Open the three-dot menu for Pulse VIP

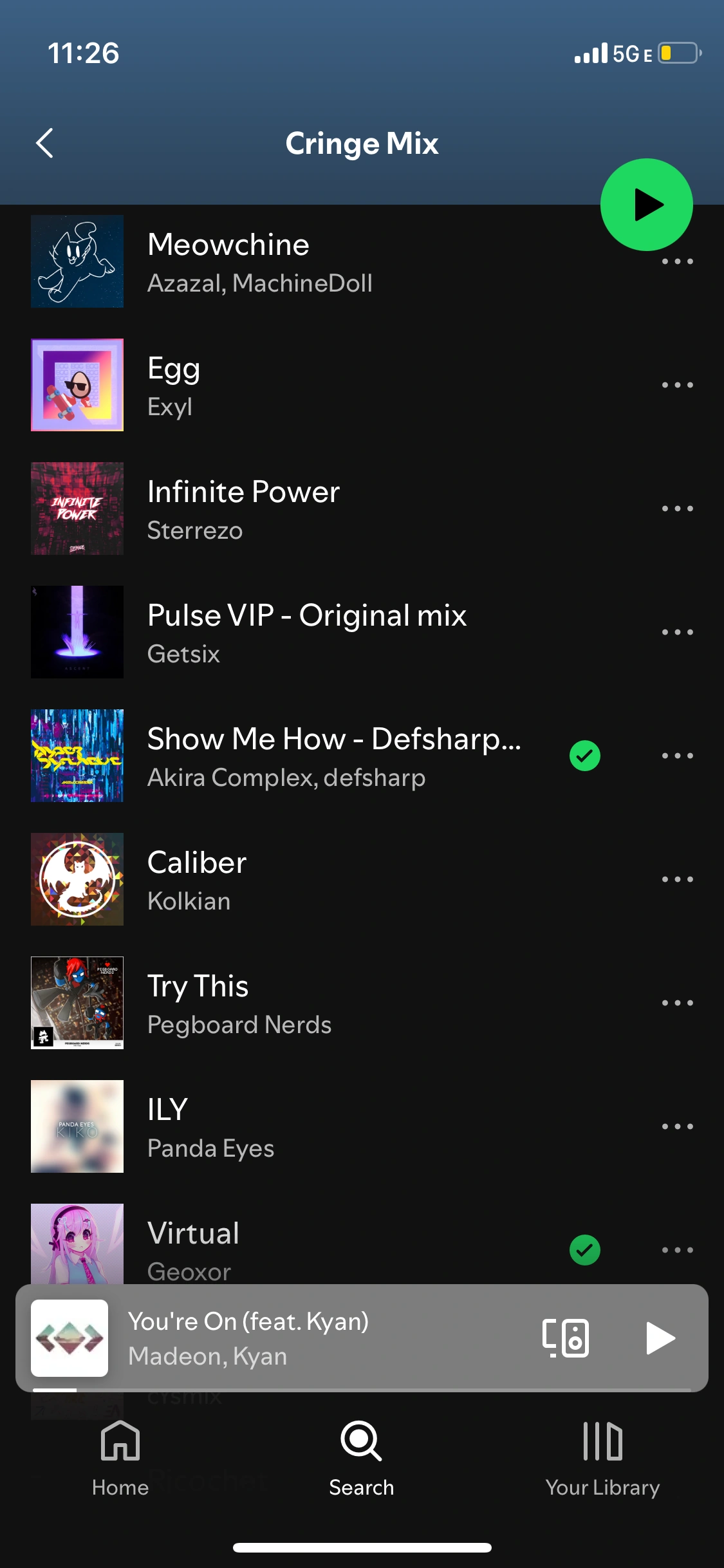tap(677, 631)
